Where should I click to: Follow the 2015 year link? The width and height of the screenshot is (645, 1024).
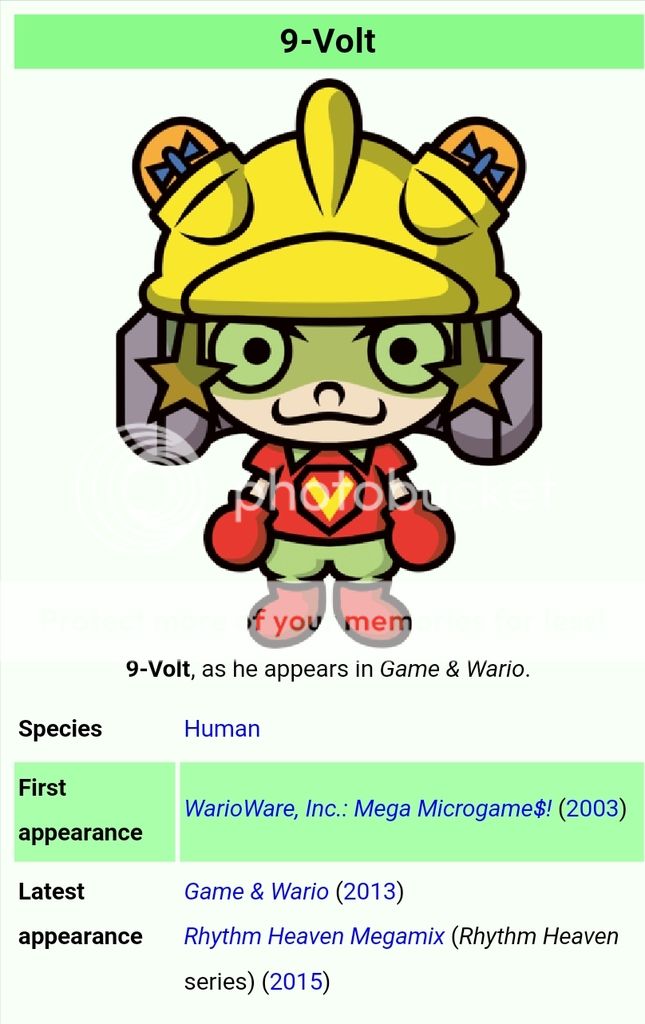[x=296, y=982]
